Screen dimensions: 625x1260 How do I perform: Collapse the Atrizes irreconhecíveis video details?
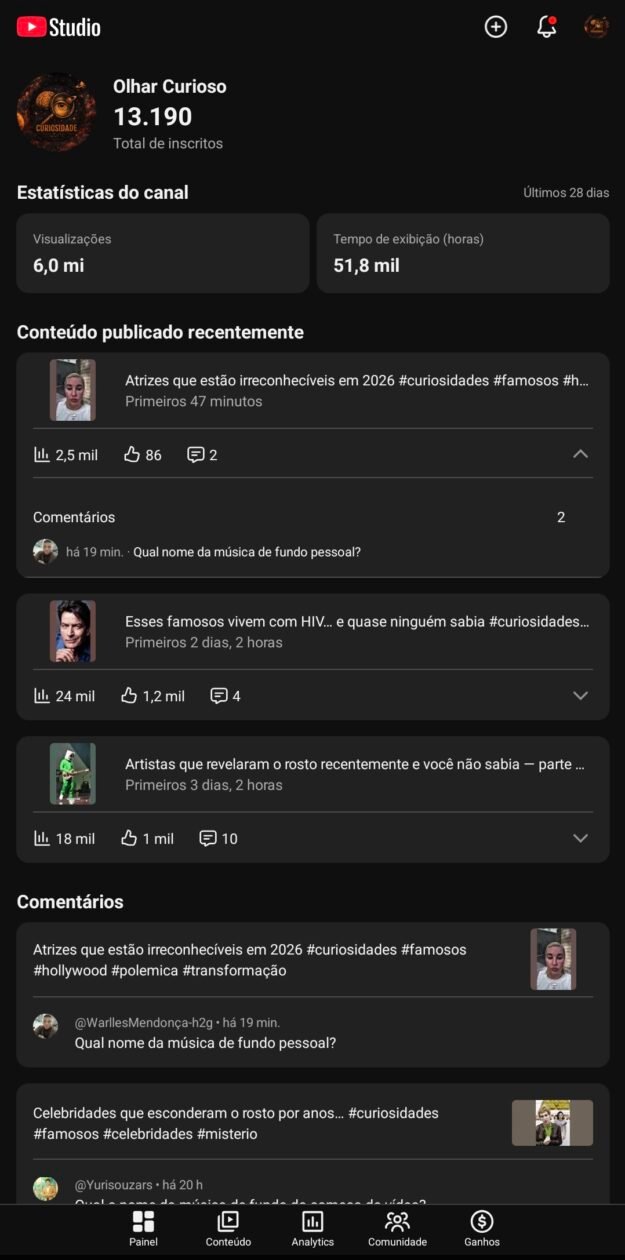point(580,454)
